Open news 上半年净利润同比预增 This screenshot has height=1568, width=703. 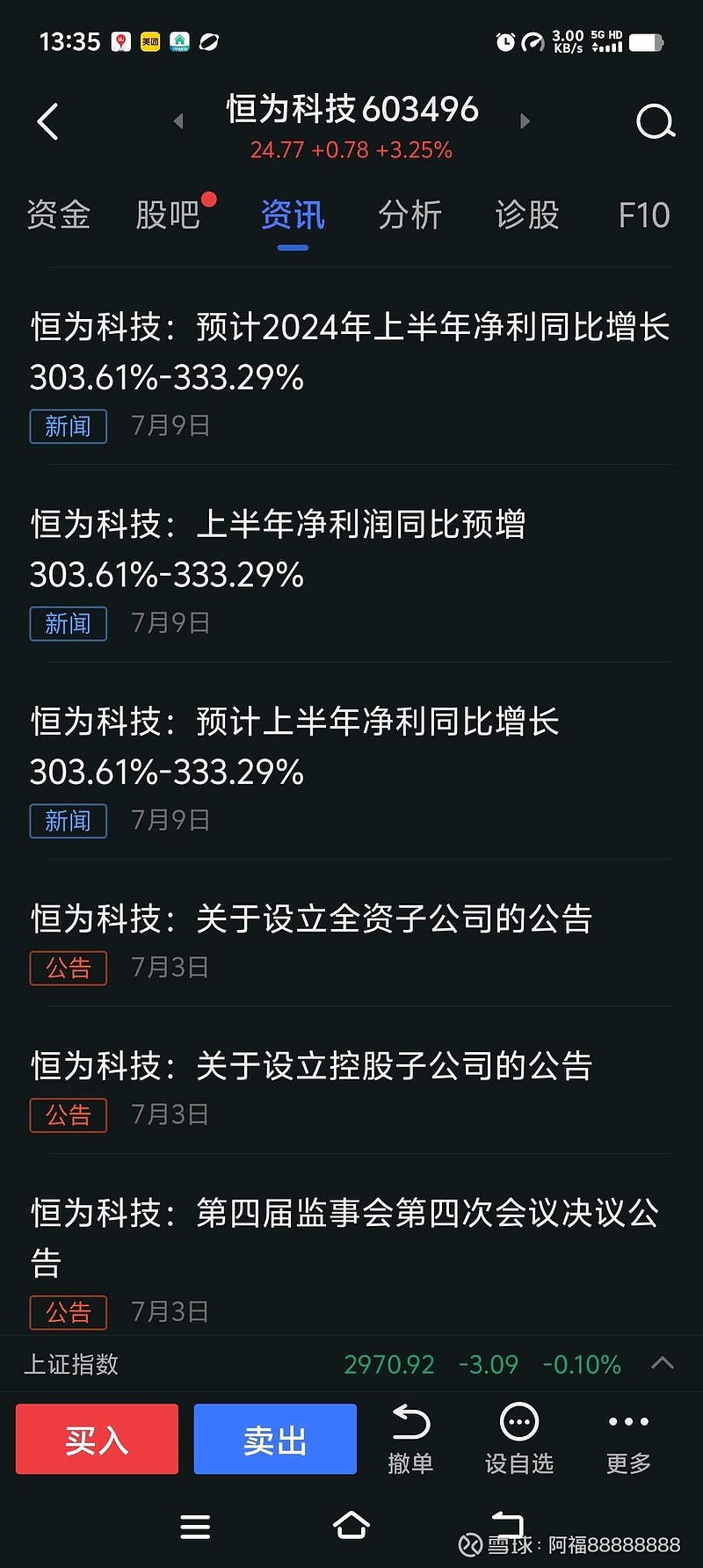pos(351,563)
